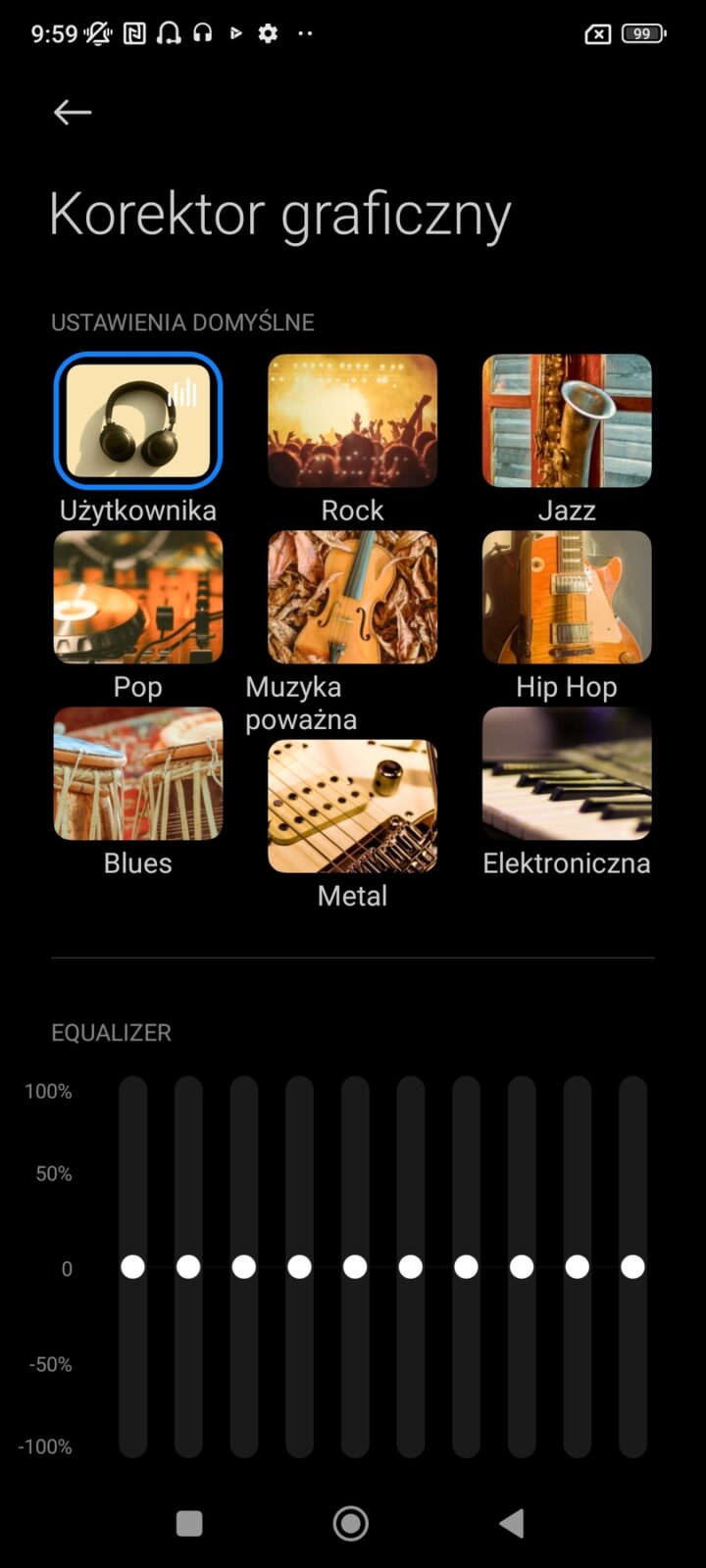706x1568 pixels.
Task: Tap the last equalizer band slider
Action: pos(632,1267)
